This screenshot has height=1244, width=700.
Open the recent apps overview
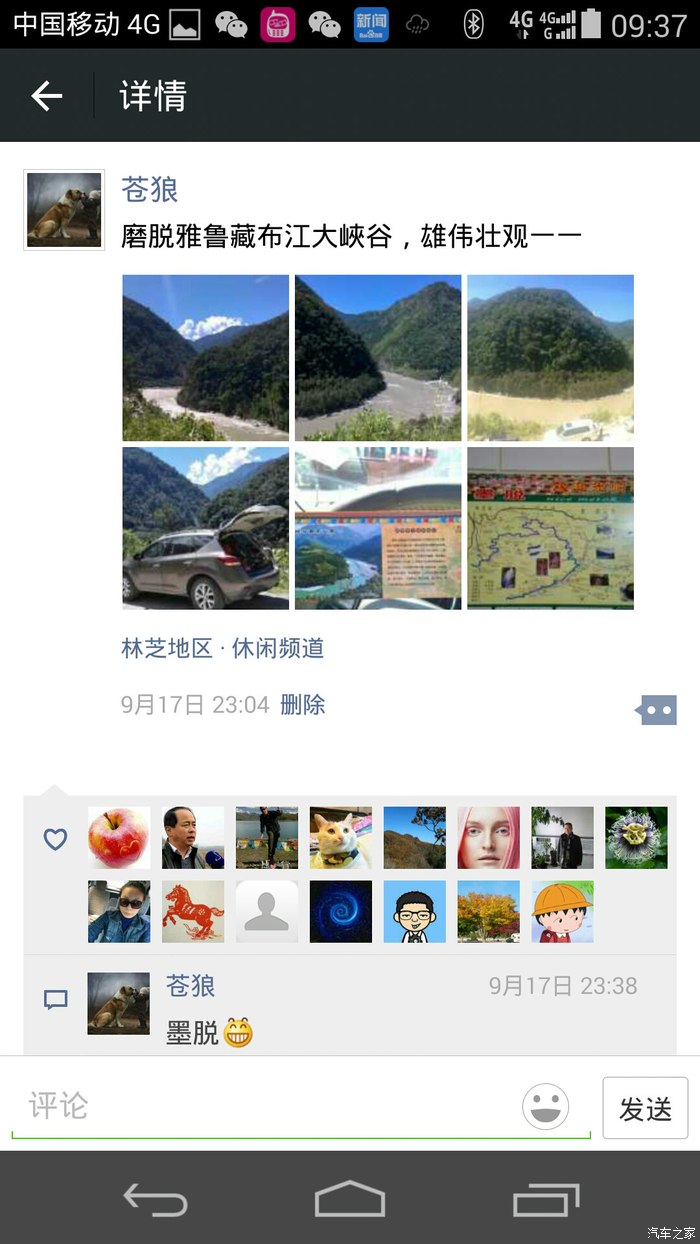[545, 1198]
